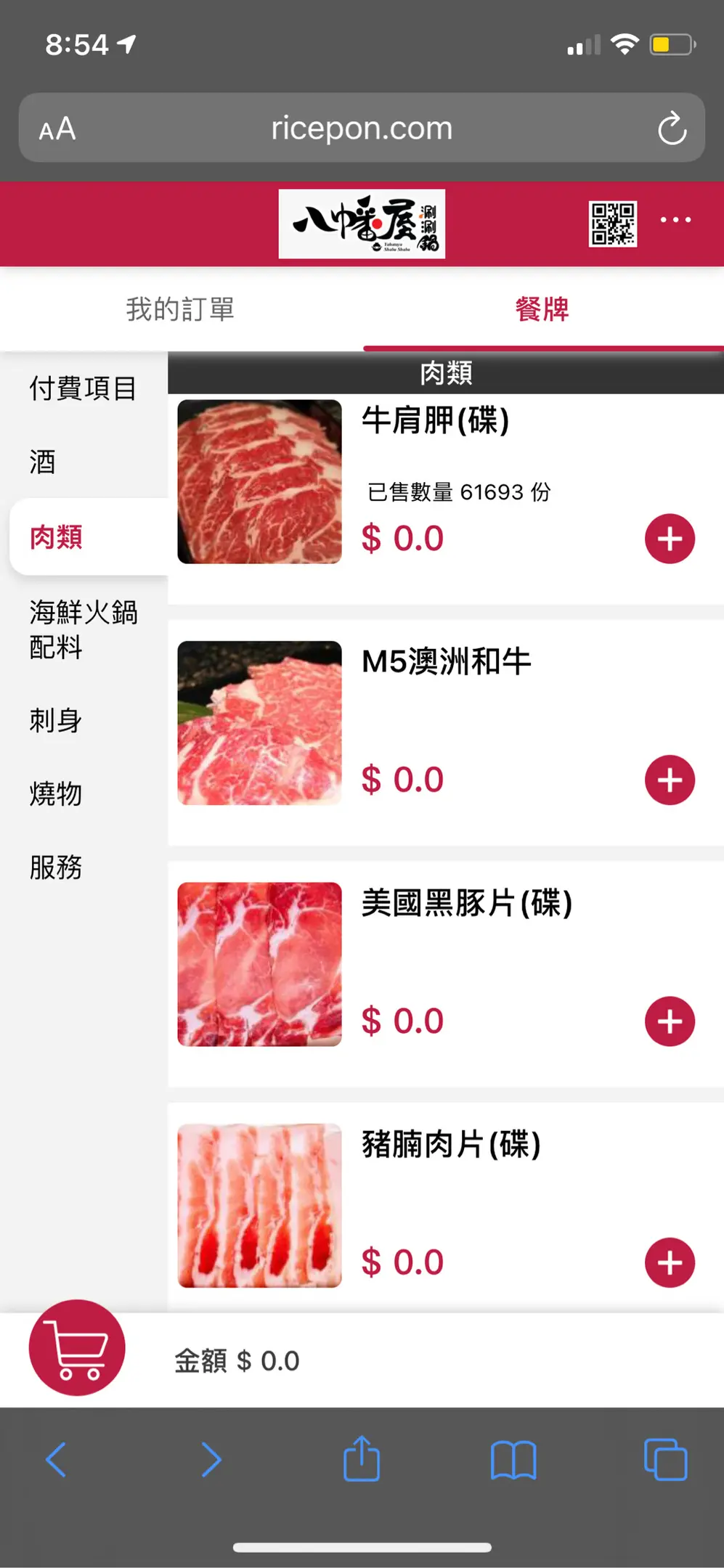Add 牛肩胛(碟) to the order

670,539
